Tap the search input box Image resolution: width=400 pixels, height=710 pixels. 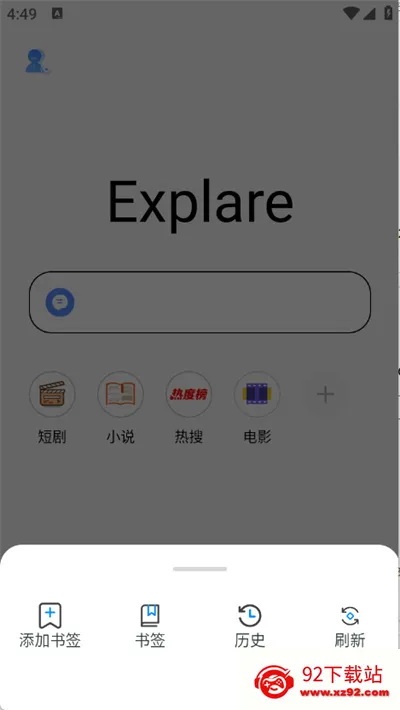(200, 302)
